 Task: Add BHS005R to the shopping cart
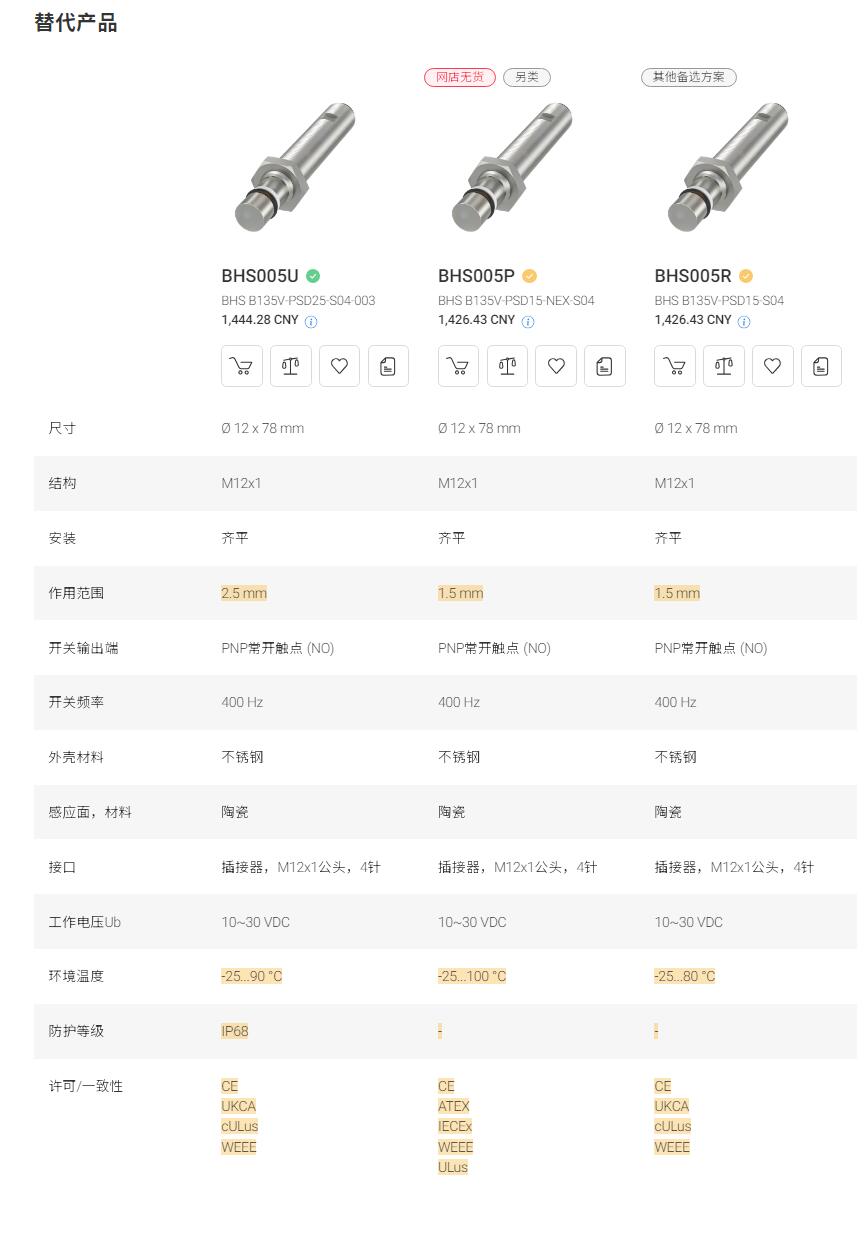tap(675, 366)
